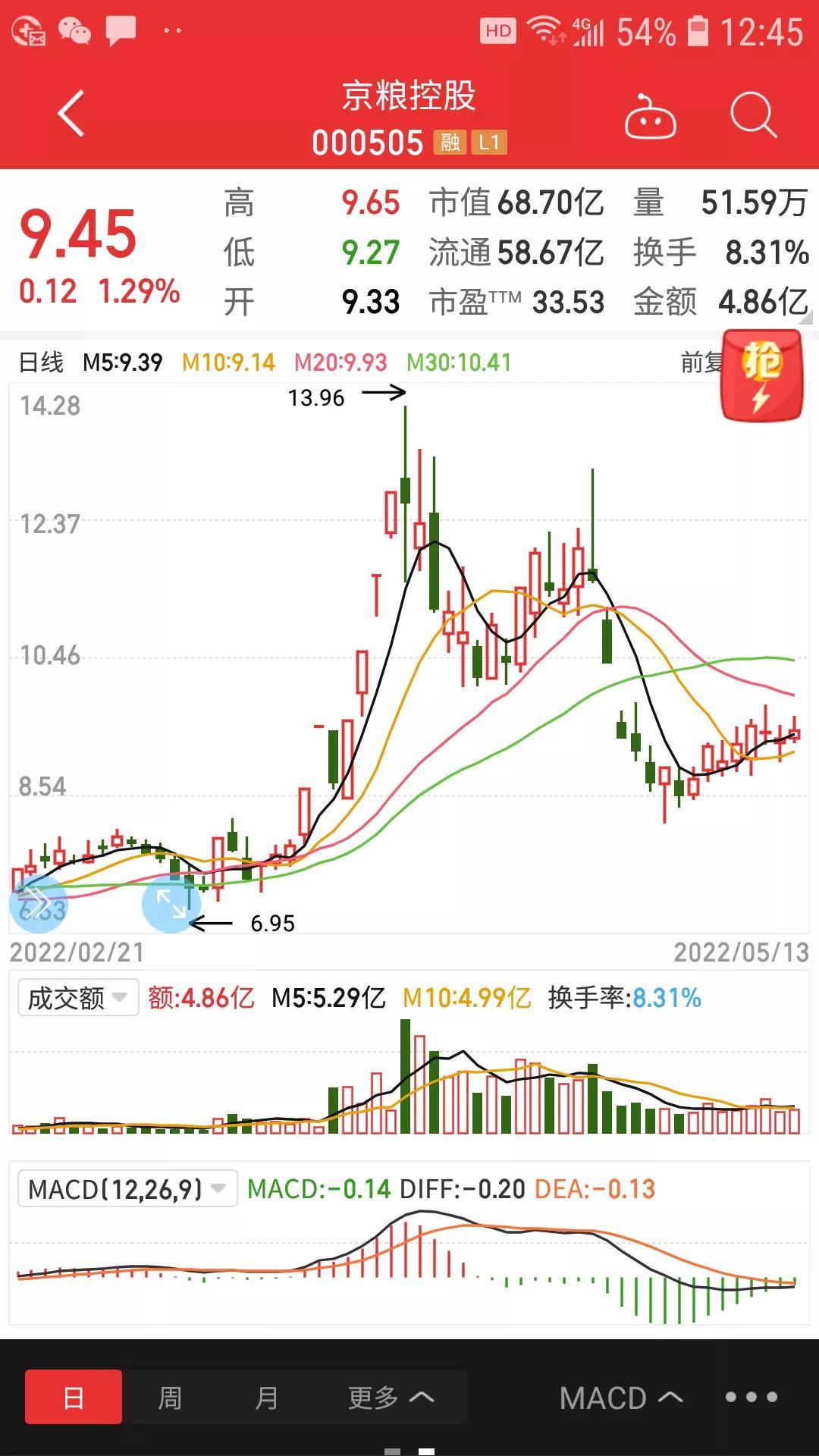The image size is (819, 1456).
Task: Switch chart period to 月 monthly
Action: pyautogui.click(x=267, y=1398)
